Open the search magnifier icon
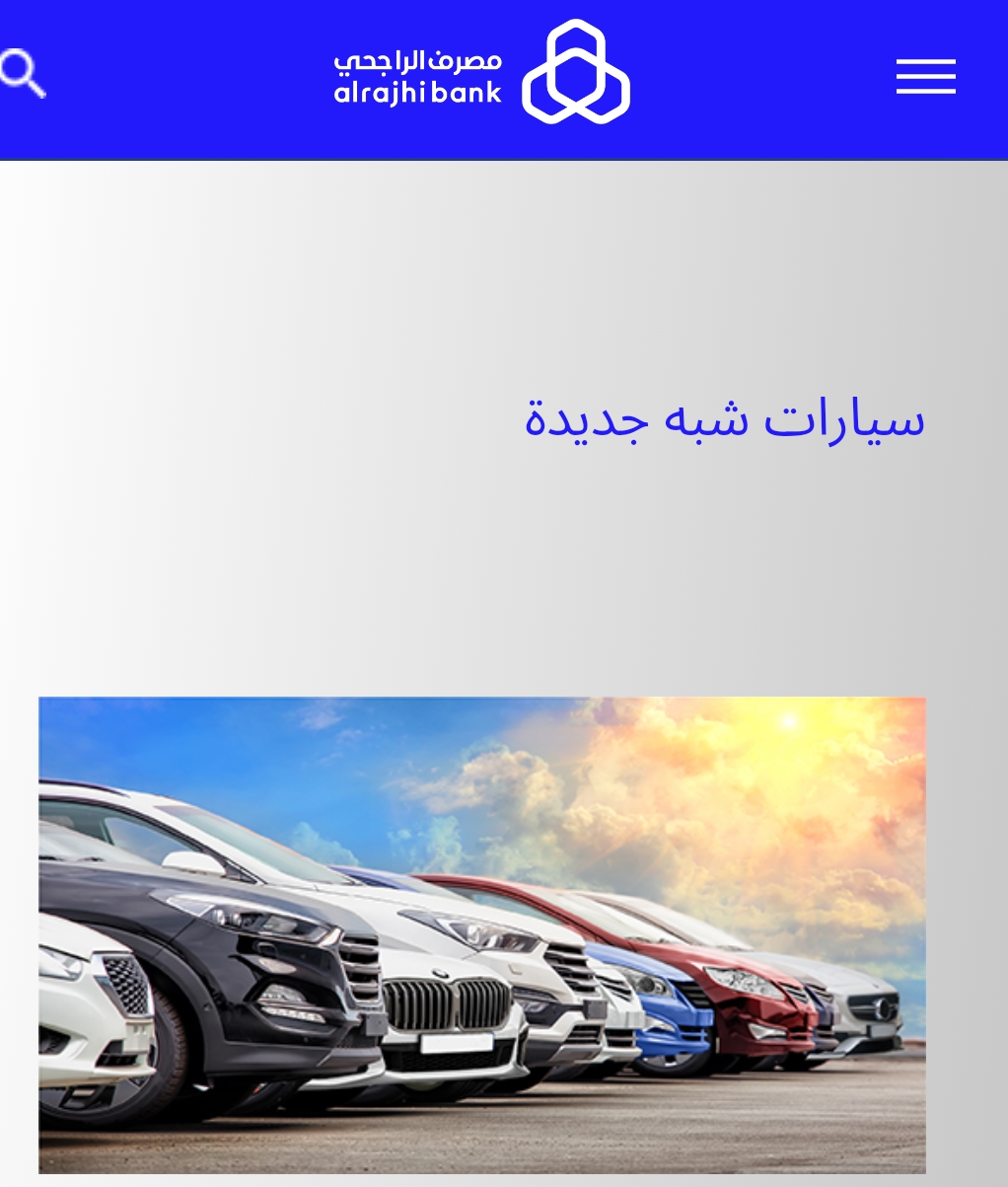 click(x=22, y=74)
